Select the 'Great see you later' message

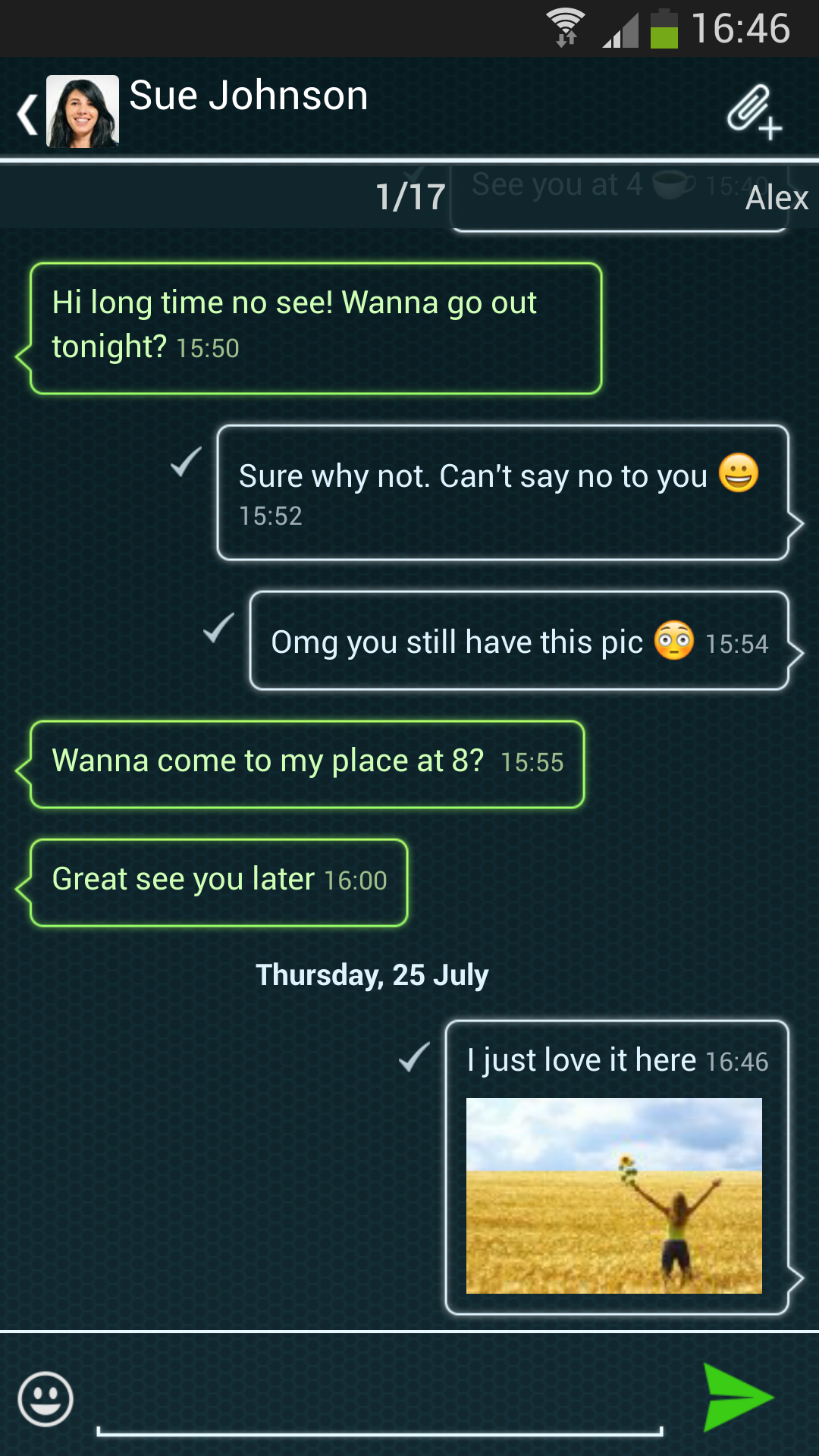[217, 881]
